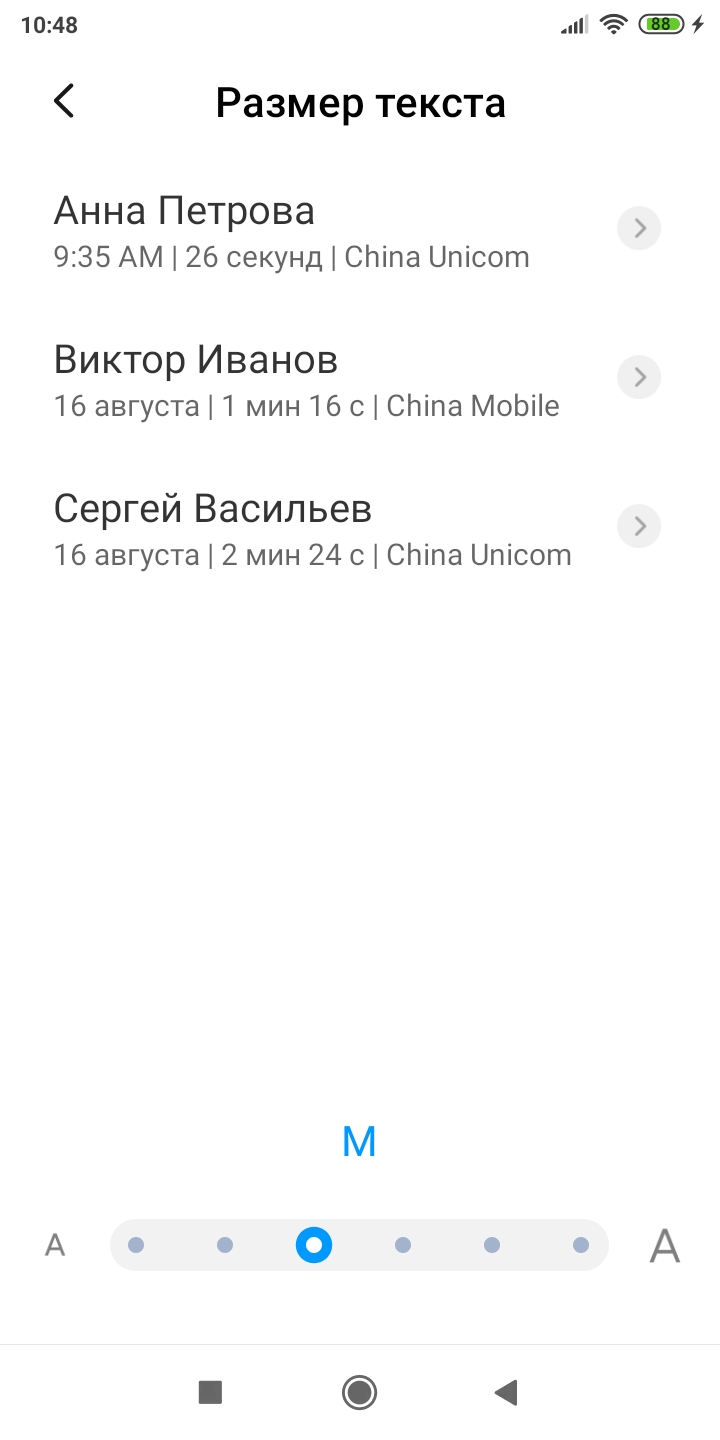Select the largest text size dot
This screenshot has height=1440, width=720.
pyautogui.click(x=581, y=1245)
